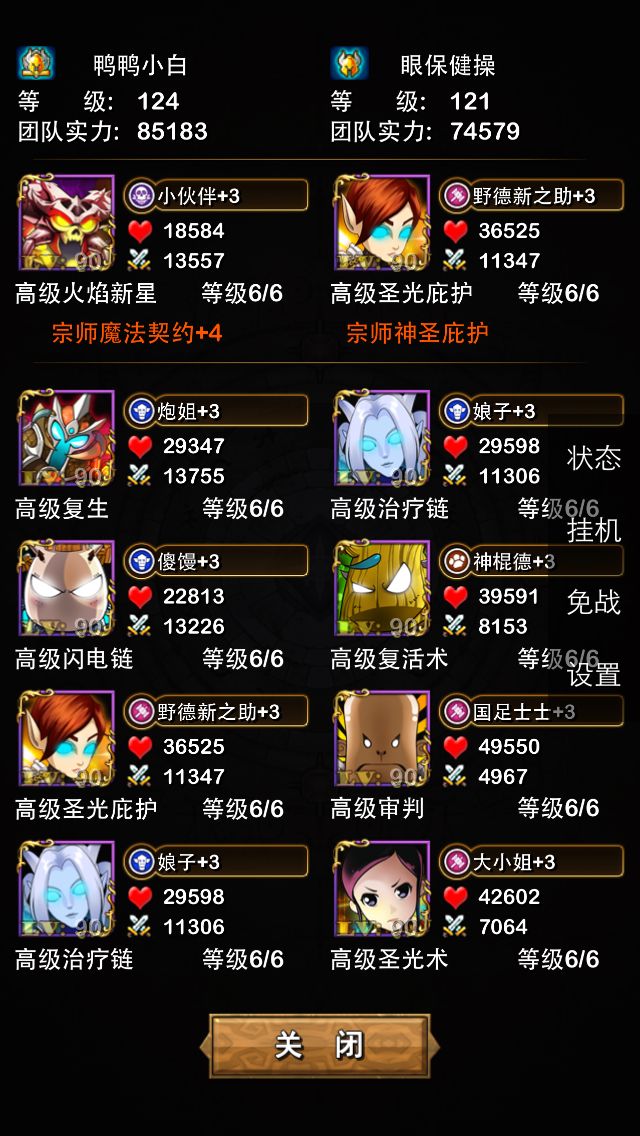Open the 状态 status menu
Screen dimensions: 640x1136
594,458
